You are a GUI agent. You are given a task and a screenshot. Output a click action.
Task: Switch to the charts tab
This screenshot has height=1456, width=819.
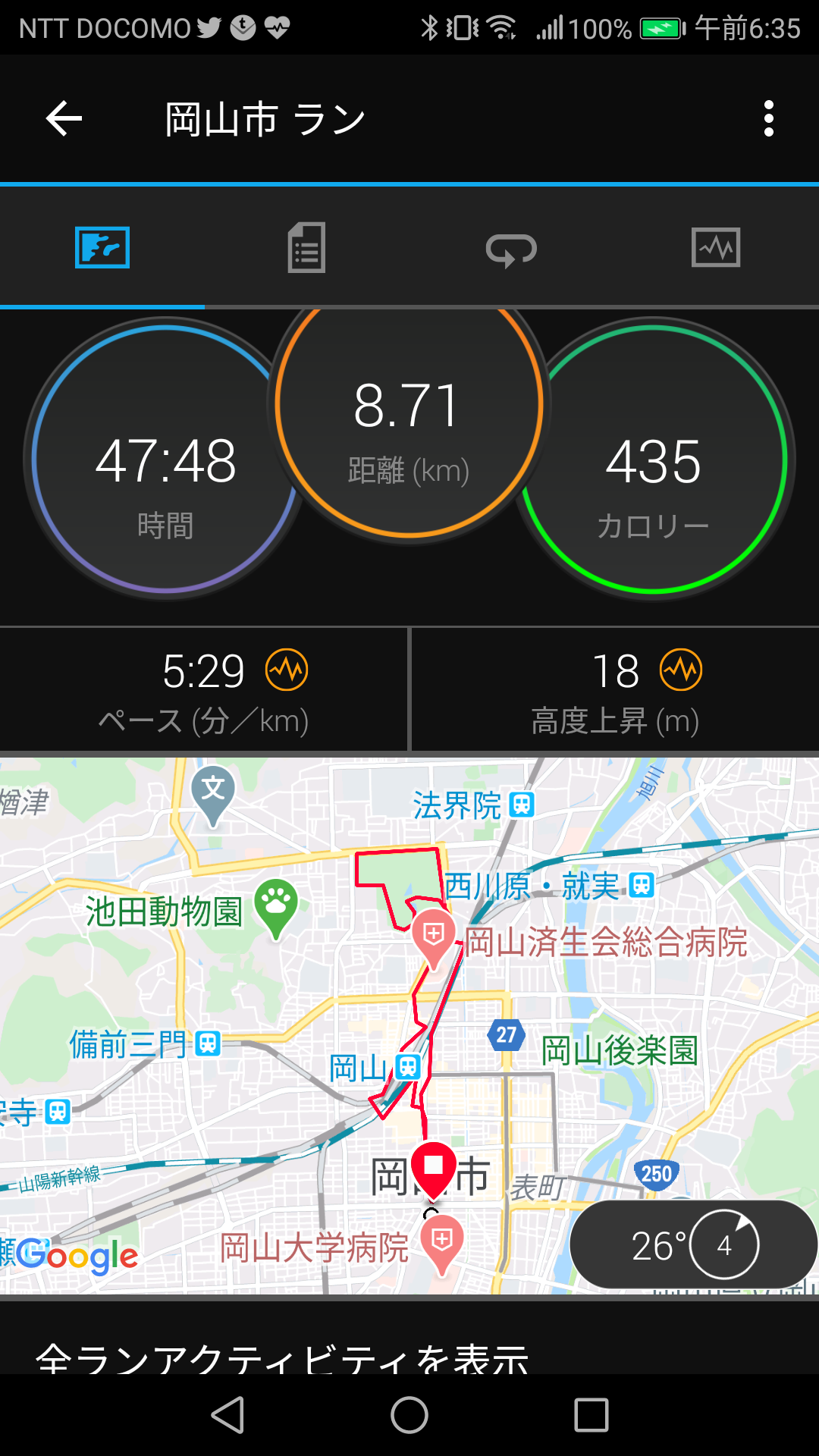tap(716, 247)
